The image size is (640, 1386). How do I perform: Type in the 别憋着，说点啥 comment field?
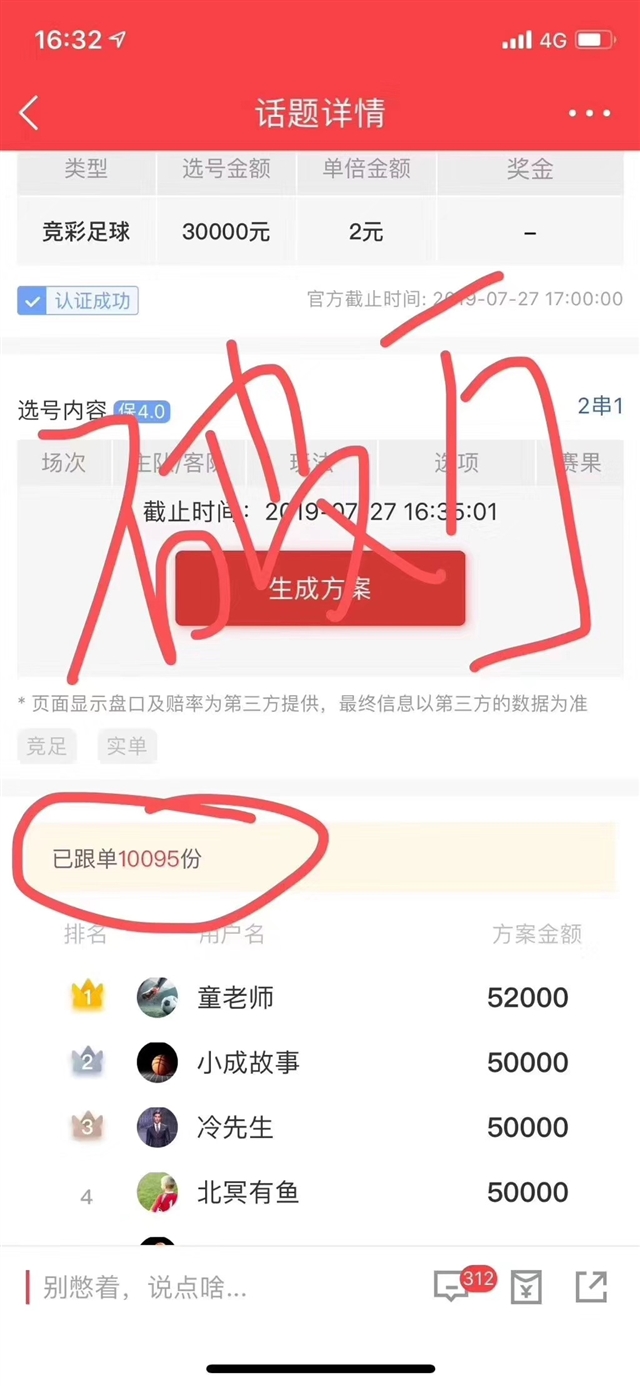click(x=215, y=1287)
